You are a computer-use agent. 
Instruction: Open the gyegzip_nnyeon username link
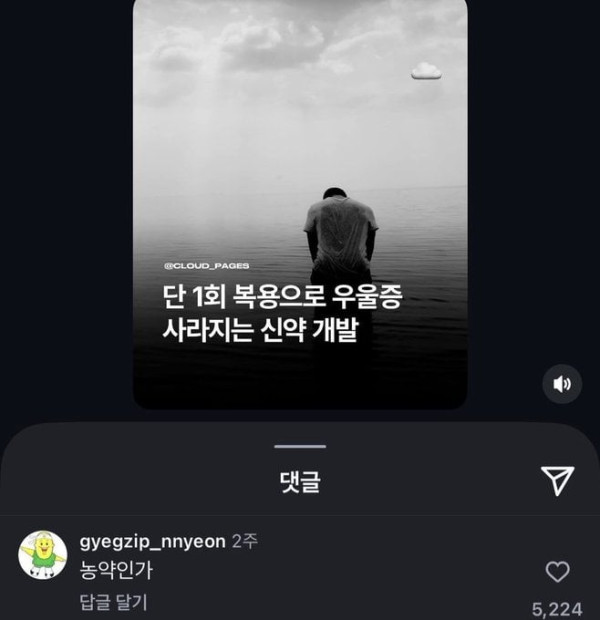[x=153, y=541]
